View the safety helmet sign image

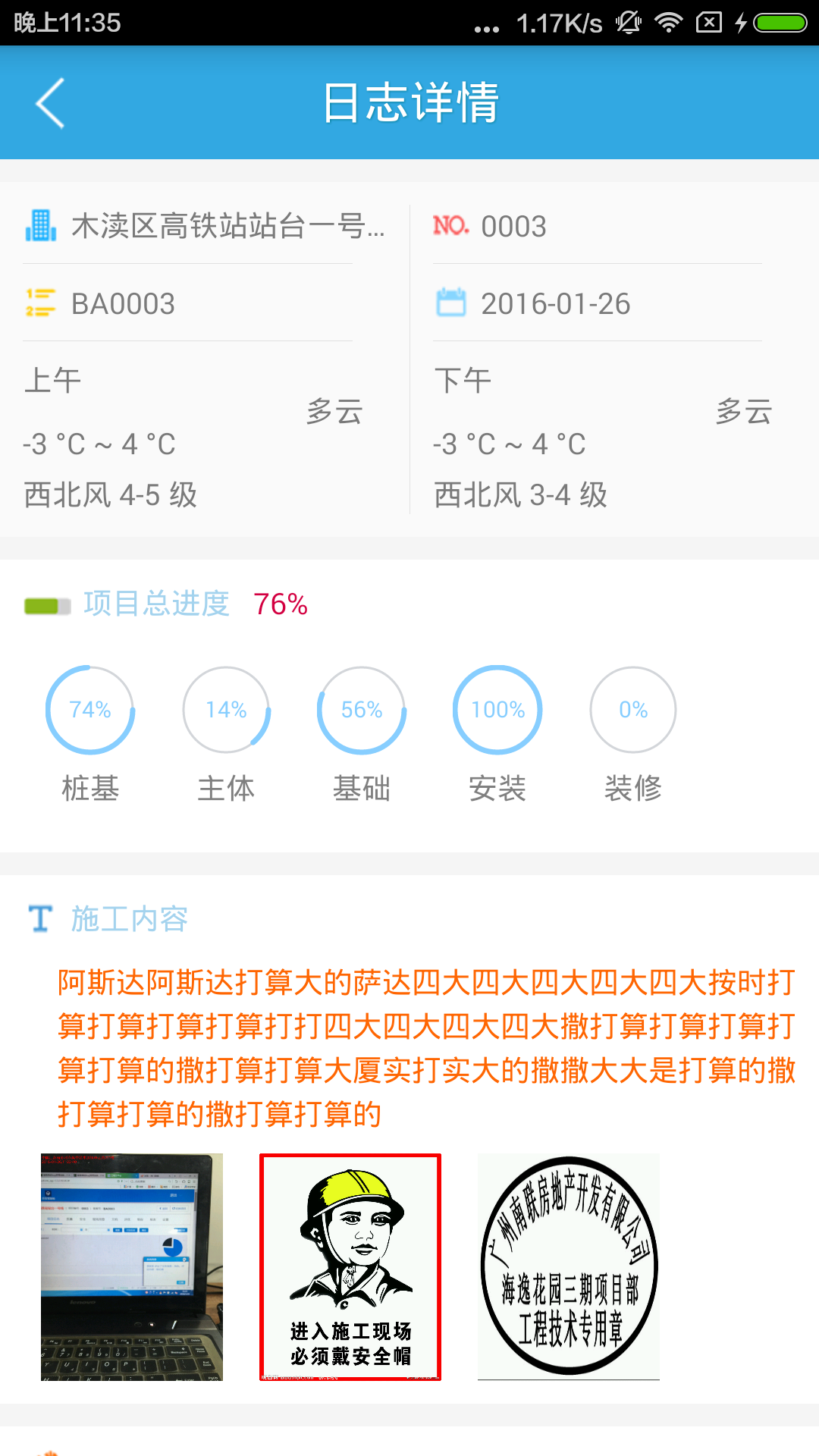350,1267
